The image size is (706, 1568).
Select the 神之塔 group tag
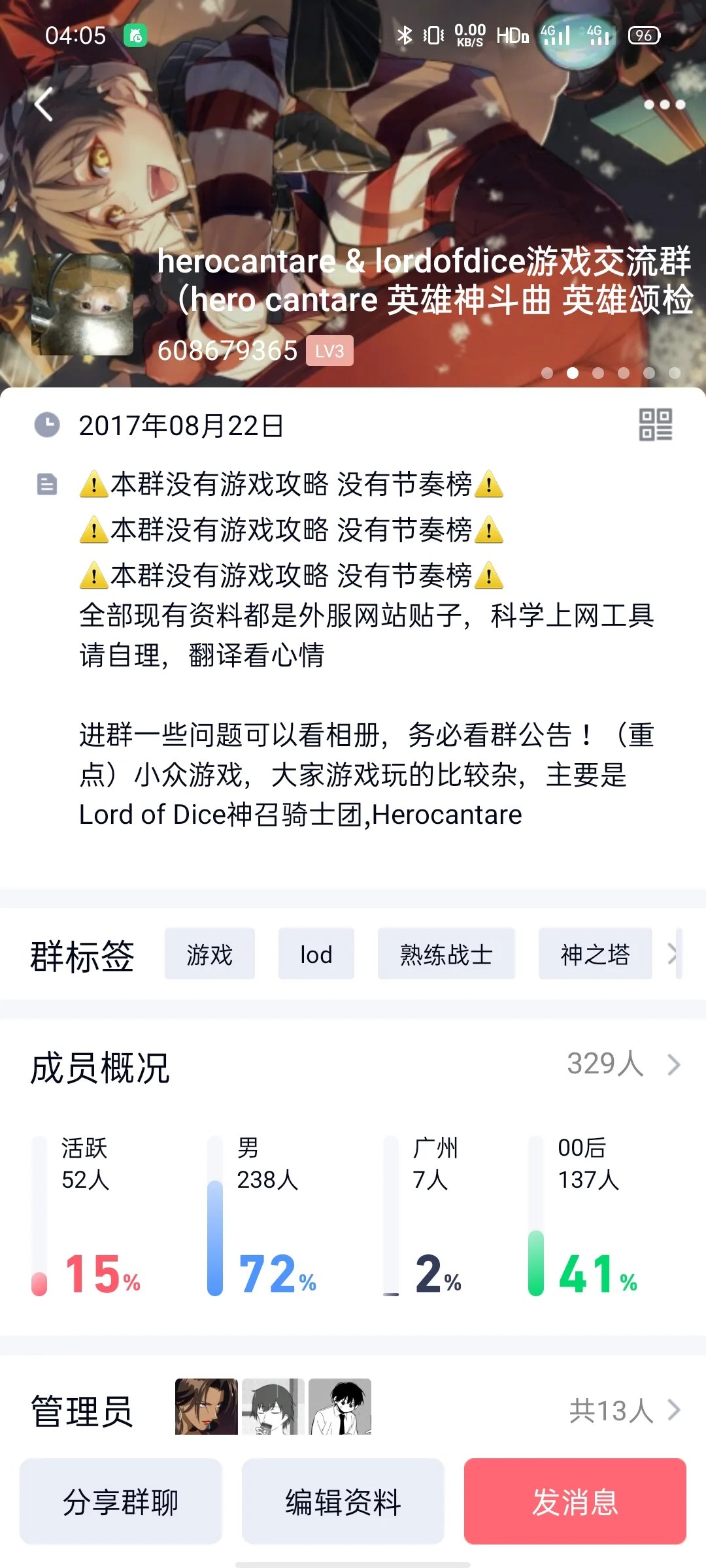click(x=596, y=955)
